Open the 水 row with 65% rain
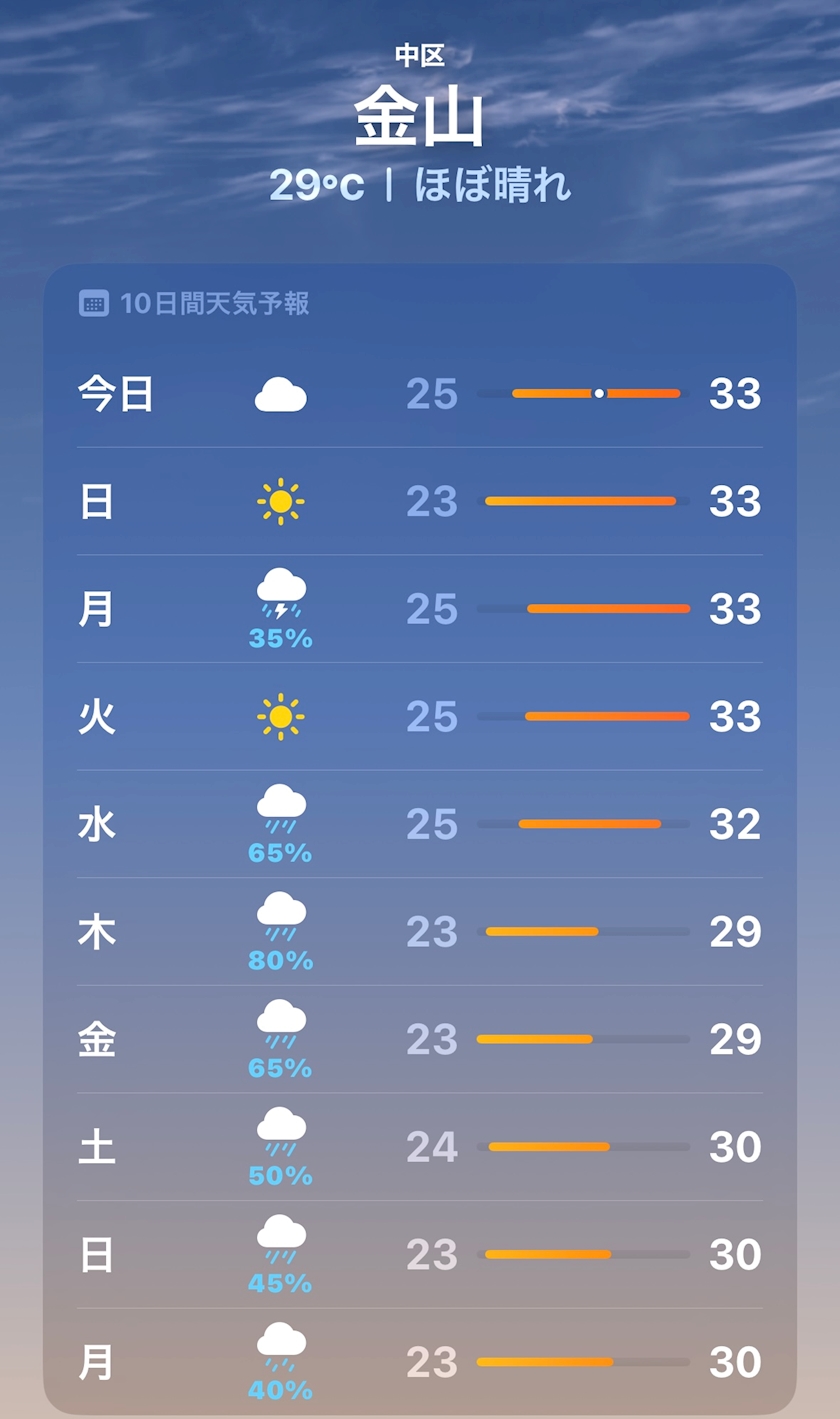This screenshot has width=840, height=1419. click(x=420, y=824)
